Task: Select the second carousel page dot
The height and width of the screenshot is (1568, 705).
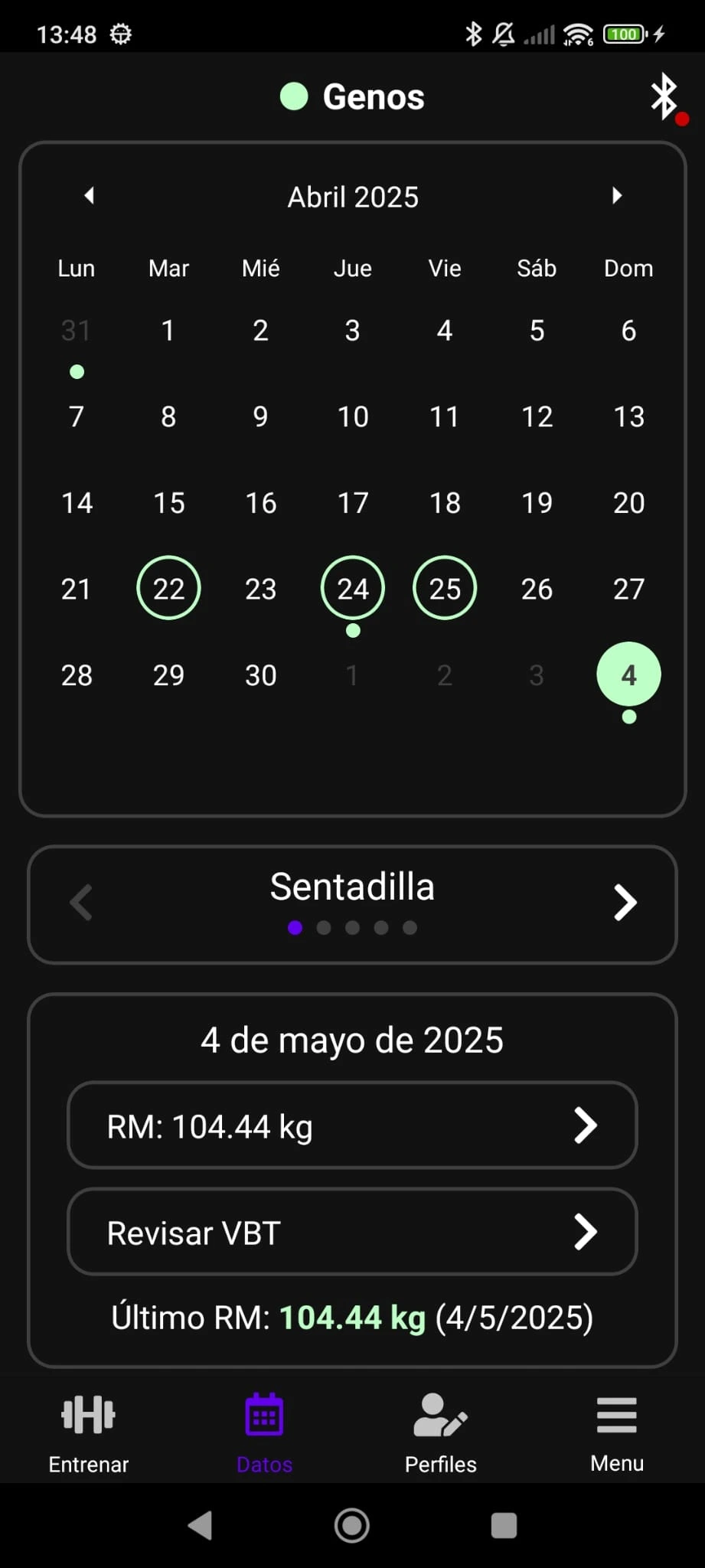Action: (x=324, y=928)
